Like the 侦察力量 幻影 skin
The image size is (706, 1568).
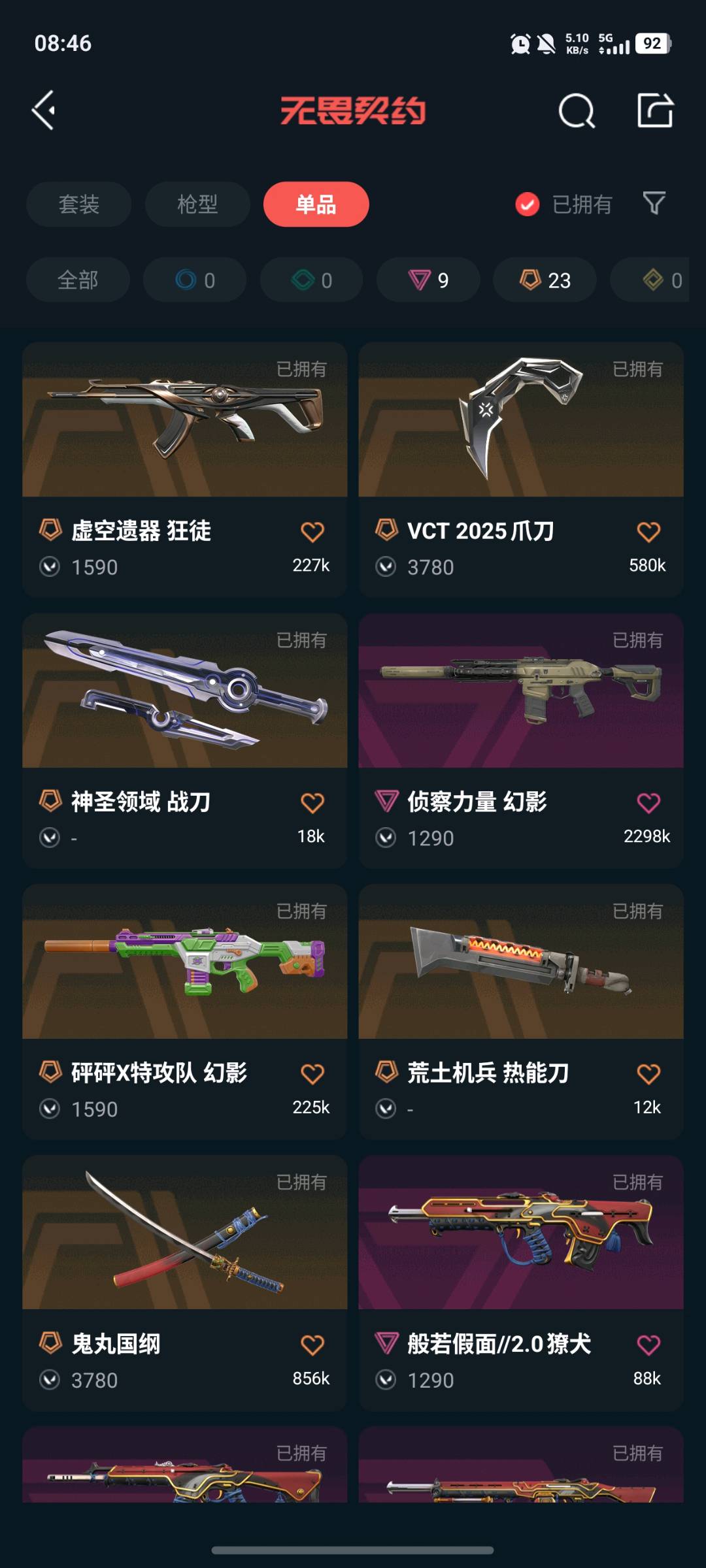[x=648, y=803]
